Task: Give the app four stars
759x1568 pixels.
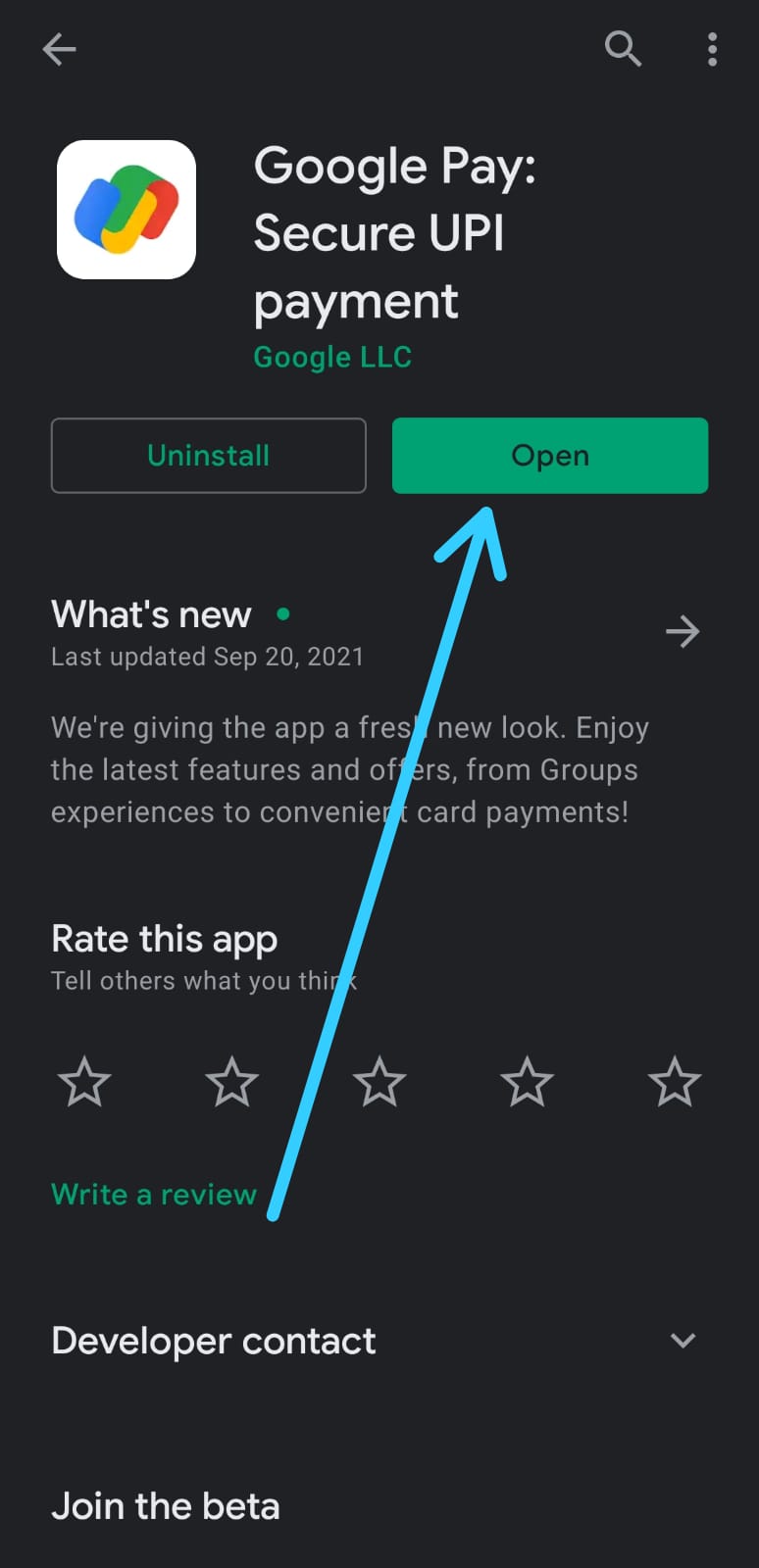Action: click(x=527, y=1082)
